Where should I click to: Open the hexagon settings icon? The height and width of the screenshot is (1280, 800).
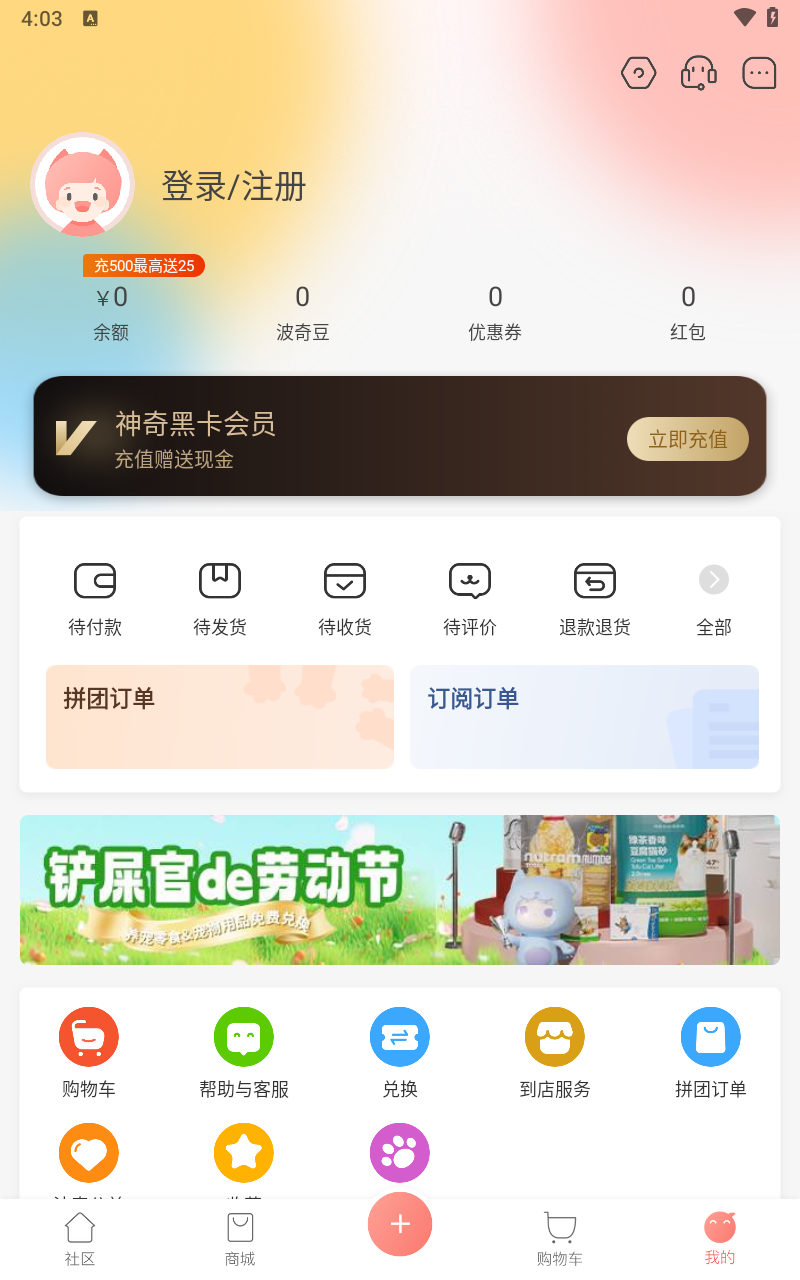click(x=638, y=73)
